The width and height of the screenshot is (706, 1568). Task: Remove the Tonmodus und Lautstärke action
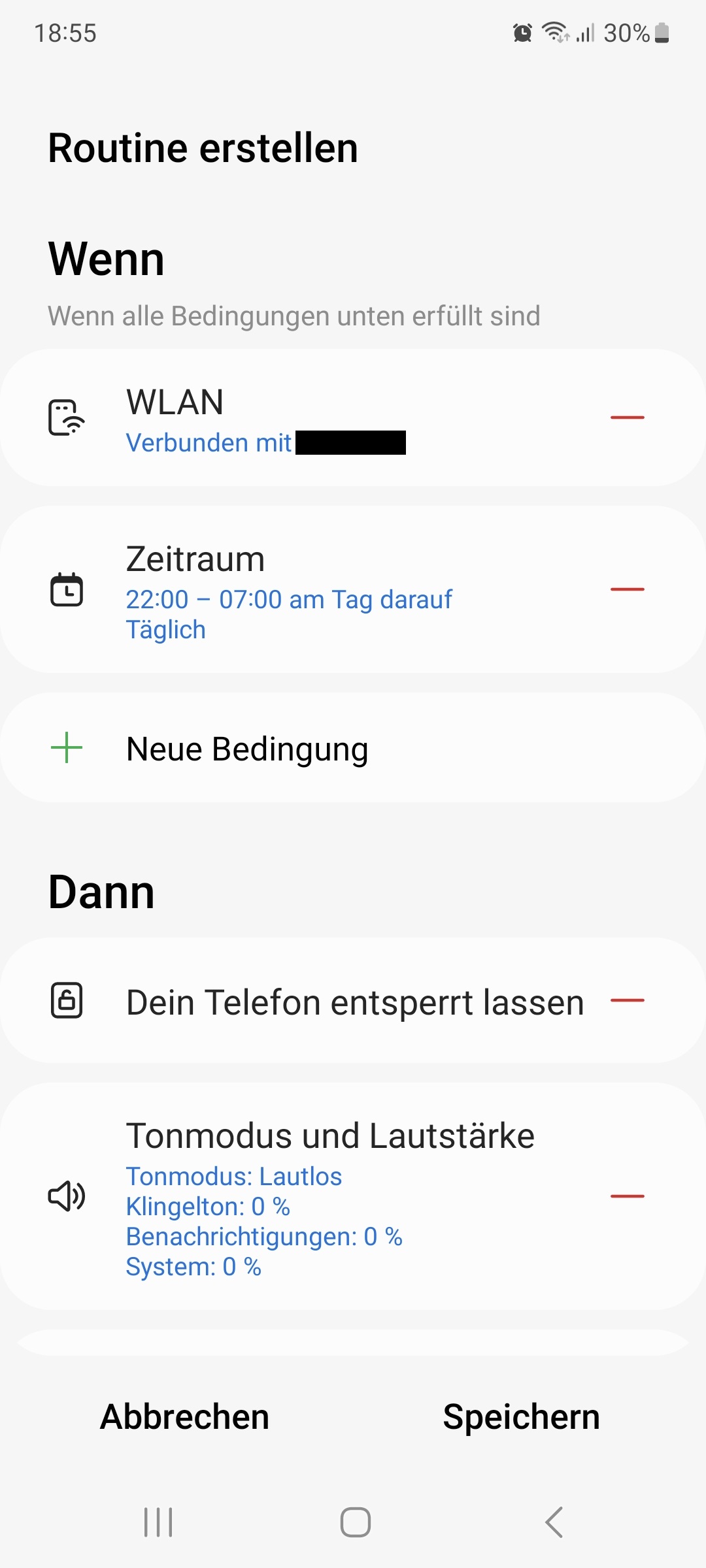point(627,1196)
